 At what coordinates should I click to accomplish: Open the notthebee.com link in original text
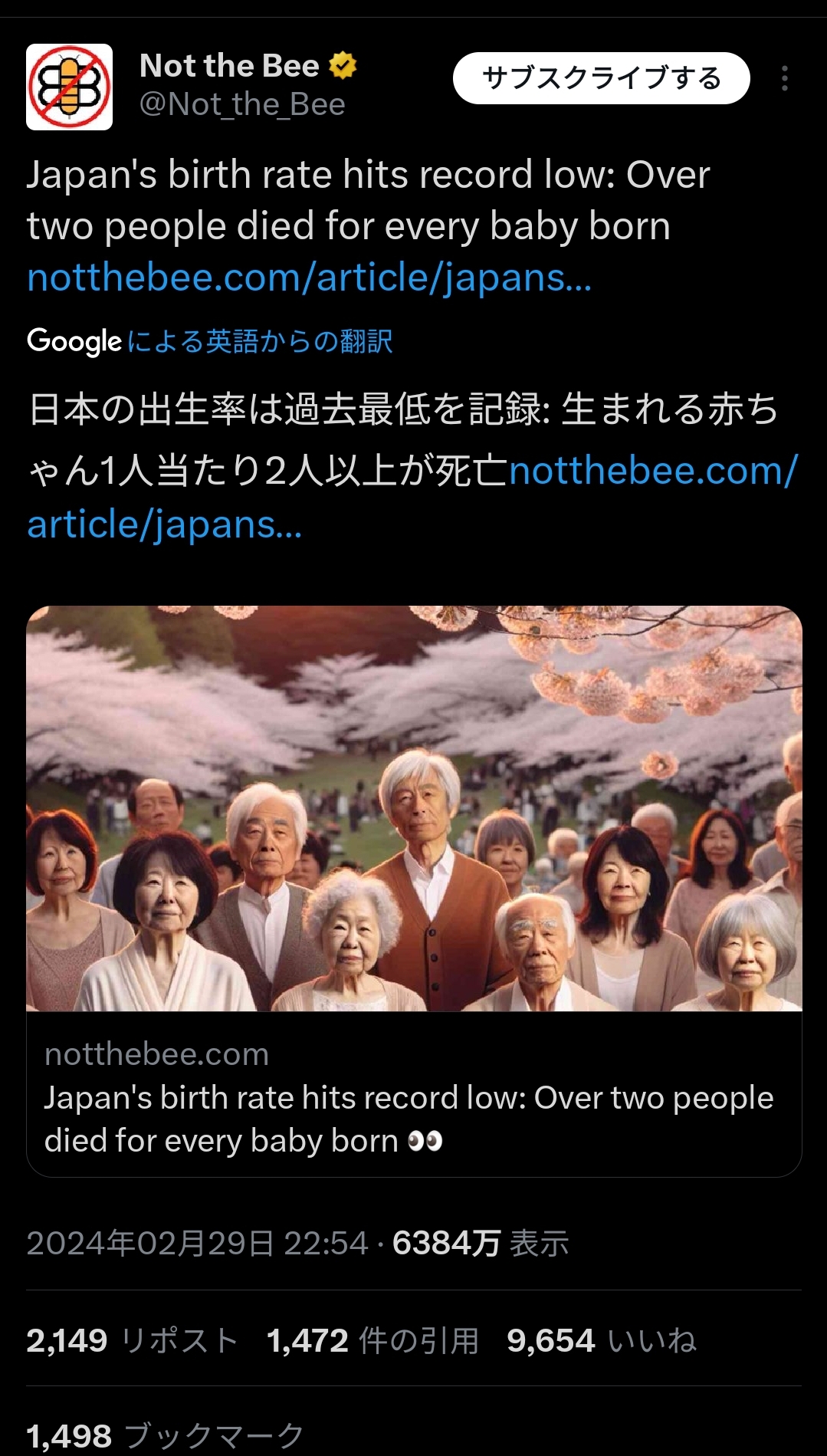[x=310, y=278]
